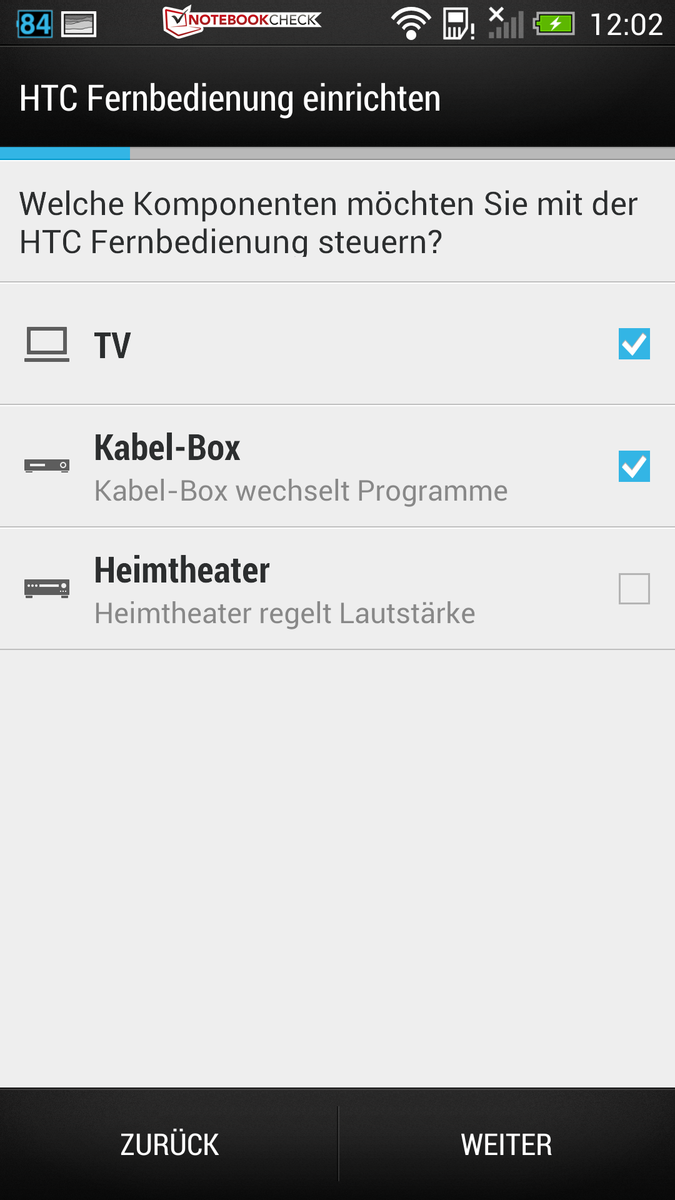
Task: Tap the ZURÜCK button
Action: click(x=169, y=1144)
